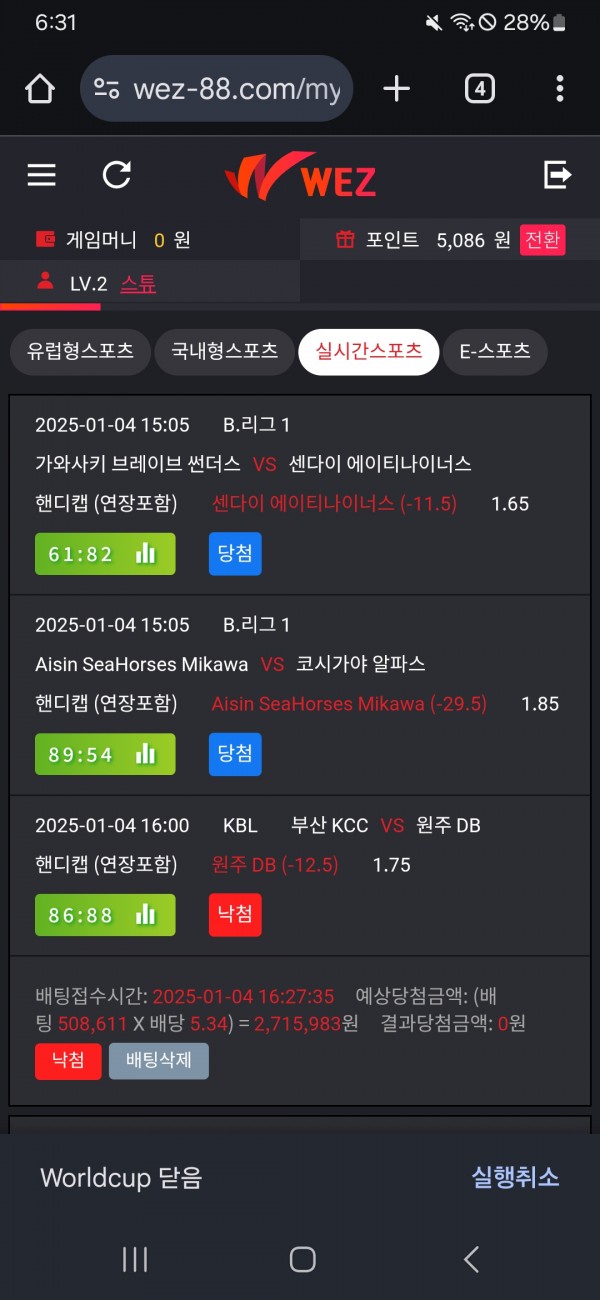
Task: Select the 실시간스포츠 tab
Action: click(x=368, y=352)
